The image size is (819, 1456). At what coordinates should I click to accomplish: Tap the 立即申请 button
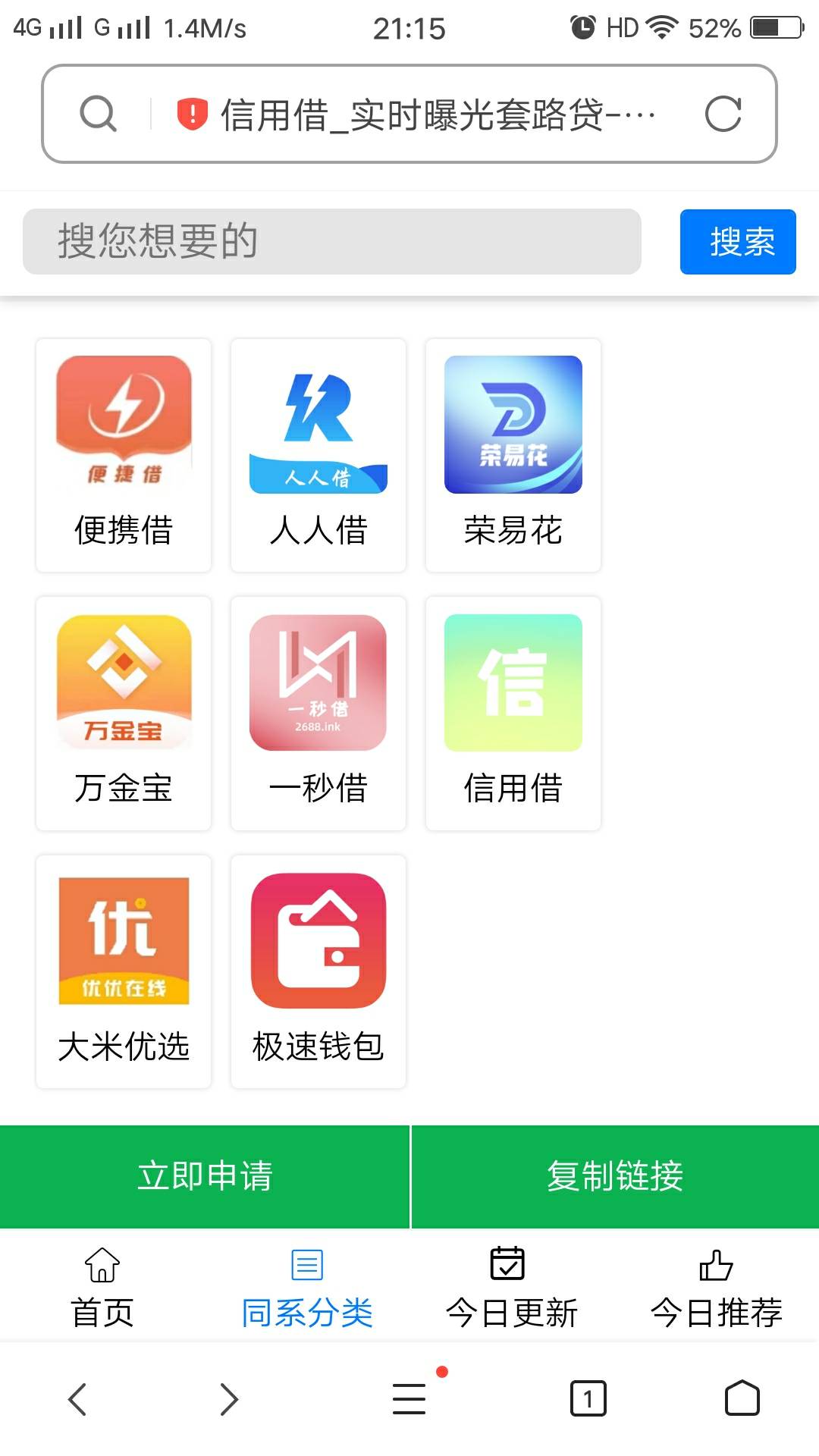click(x=205, y=1177)
